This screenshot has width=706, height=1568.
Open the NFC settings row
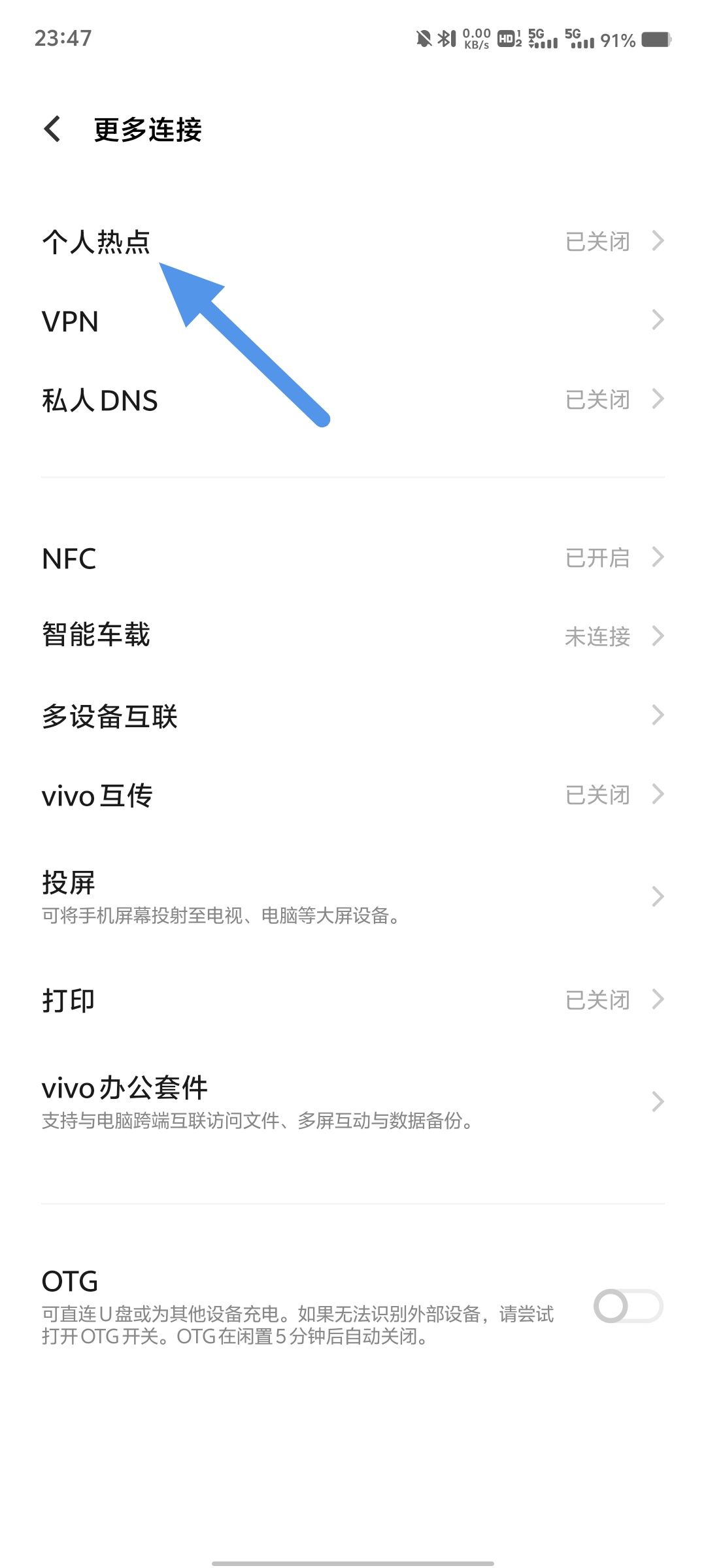coord(353,558)
